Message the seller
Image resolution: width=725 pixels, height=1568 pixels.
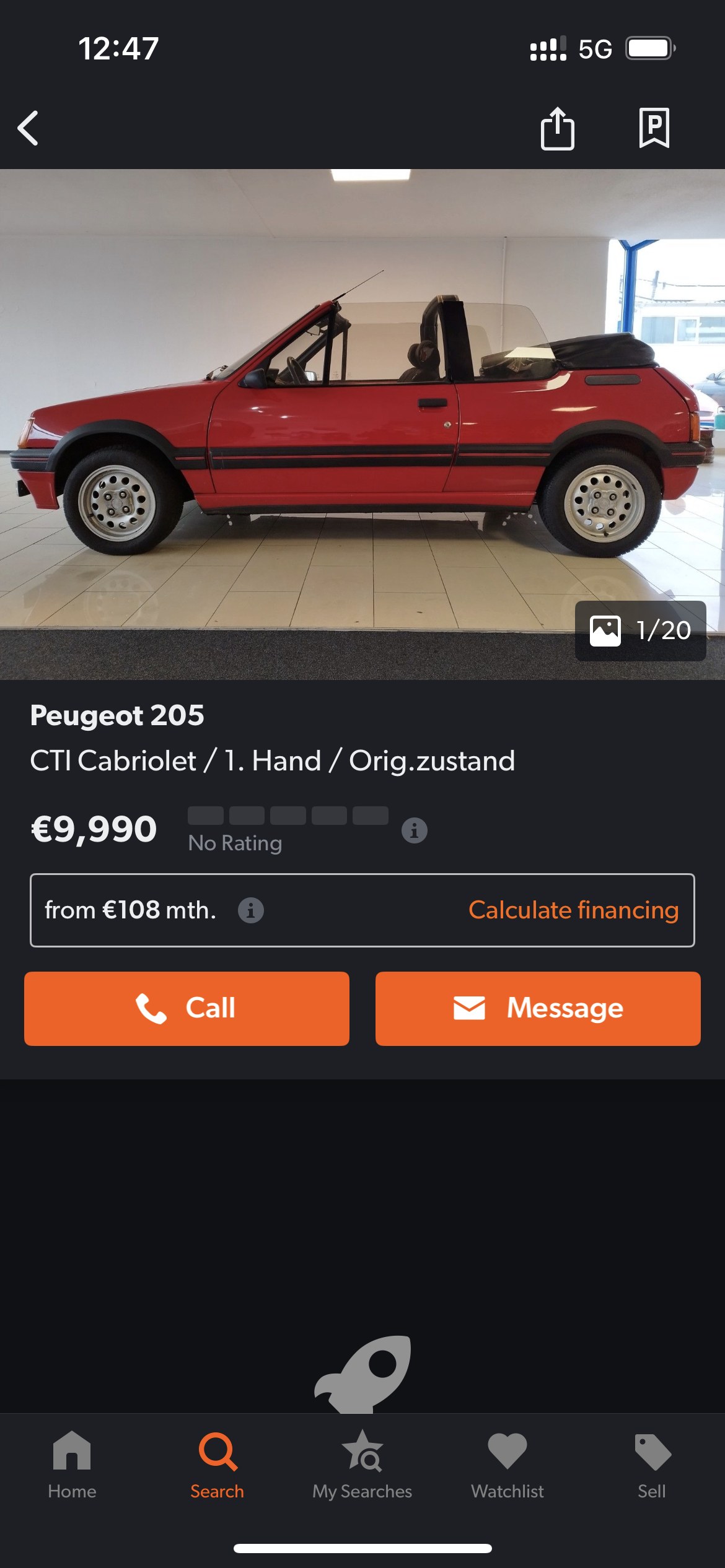click(538, 1008)
